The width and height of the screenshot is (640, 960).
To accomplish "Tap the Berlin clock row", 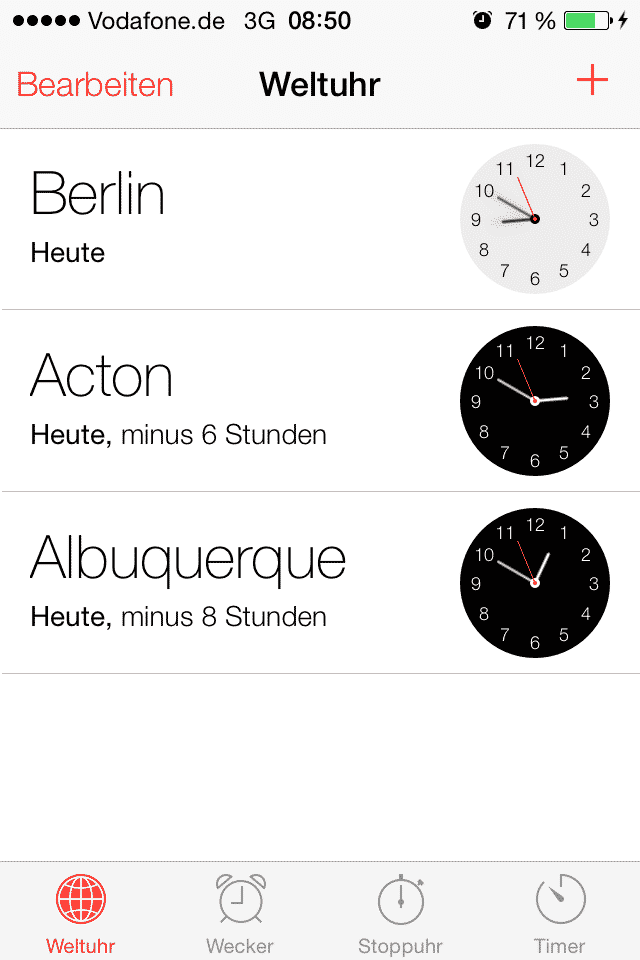I will [x=320, y=219].
